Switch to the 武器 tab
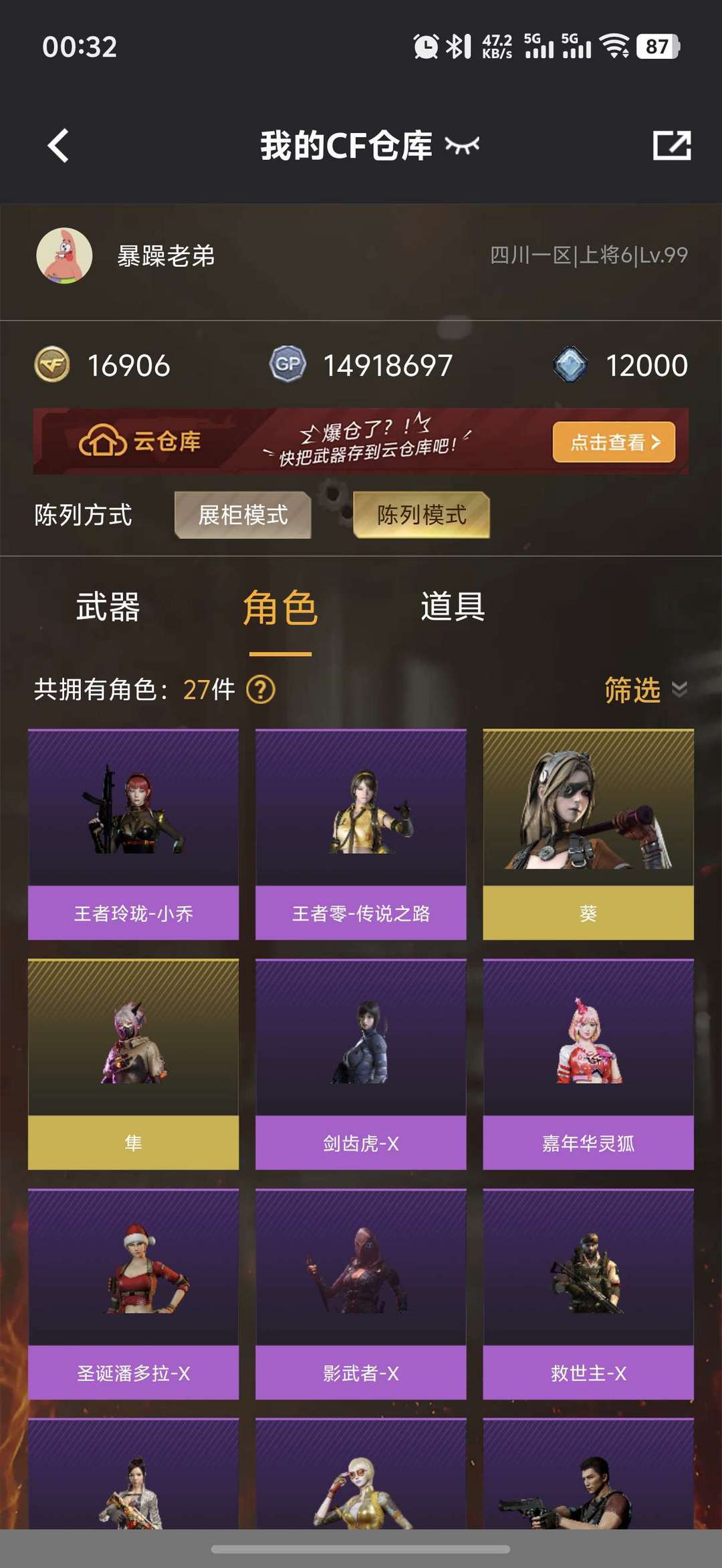This screenshot has height=1568, width=722. point(108,607)
